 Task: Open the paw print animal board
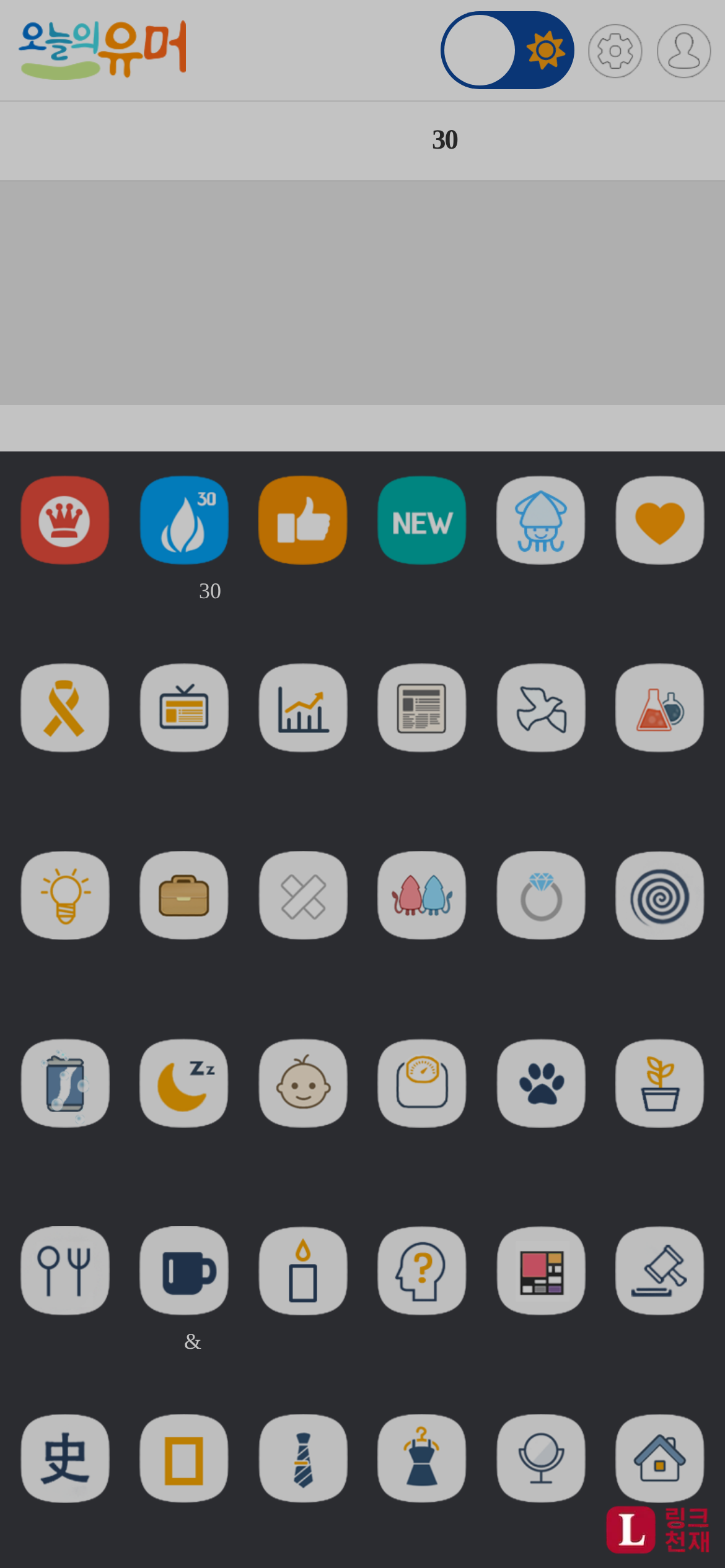click(541, 1083)
